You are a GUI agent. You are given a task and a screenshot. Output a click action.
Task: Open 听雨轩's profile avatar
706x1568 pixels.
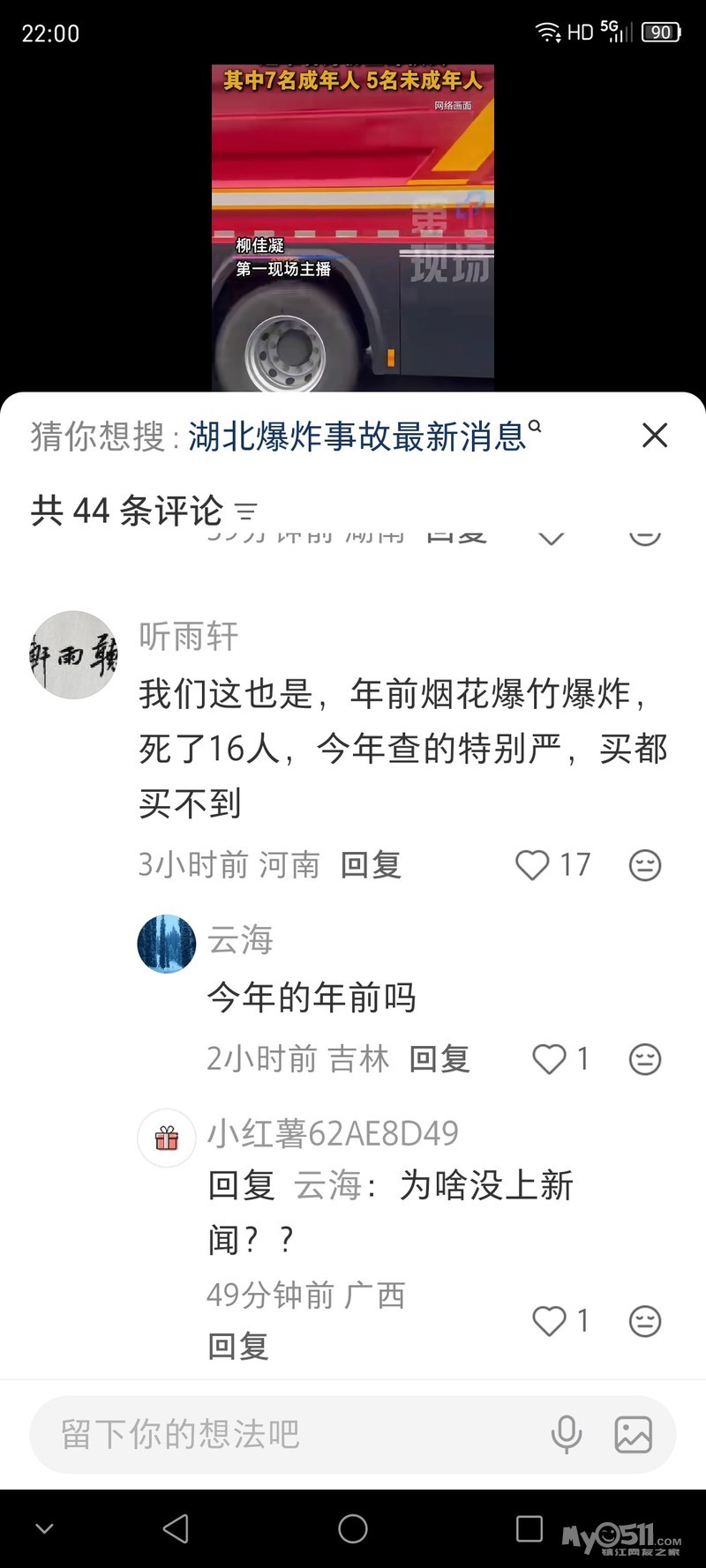73,654
